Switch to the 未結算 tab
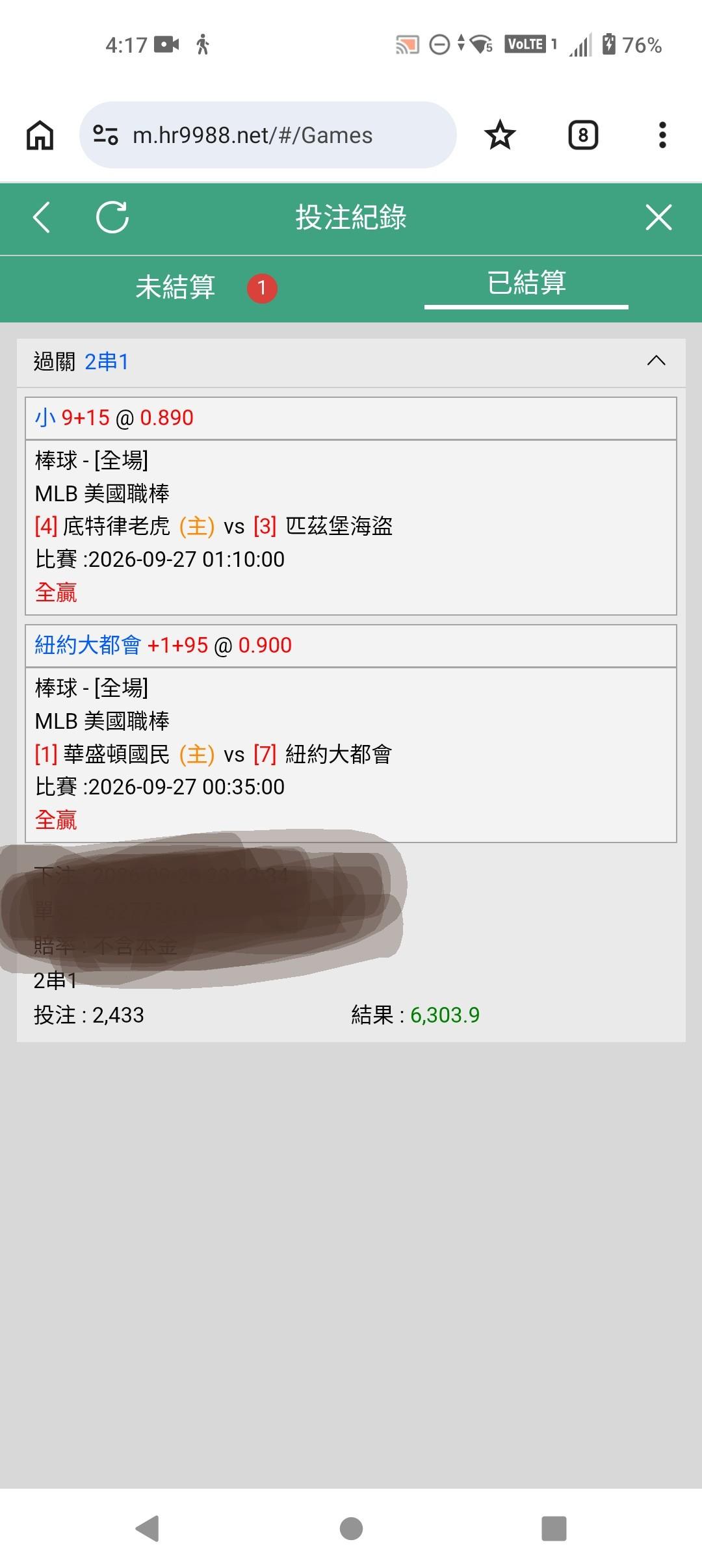This screenshot has width=702, height=1568. tap(175, 287)
